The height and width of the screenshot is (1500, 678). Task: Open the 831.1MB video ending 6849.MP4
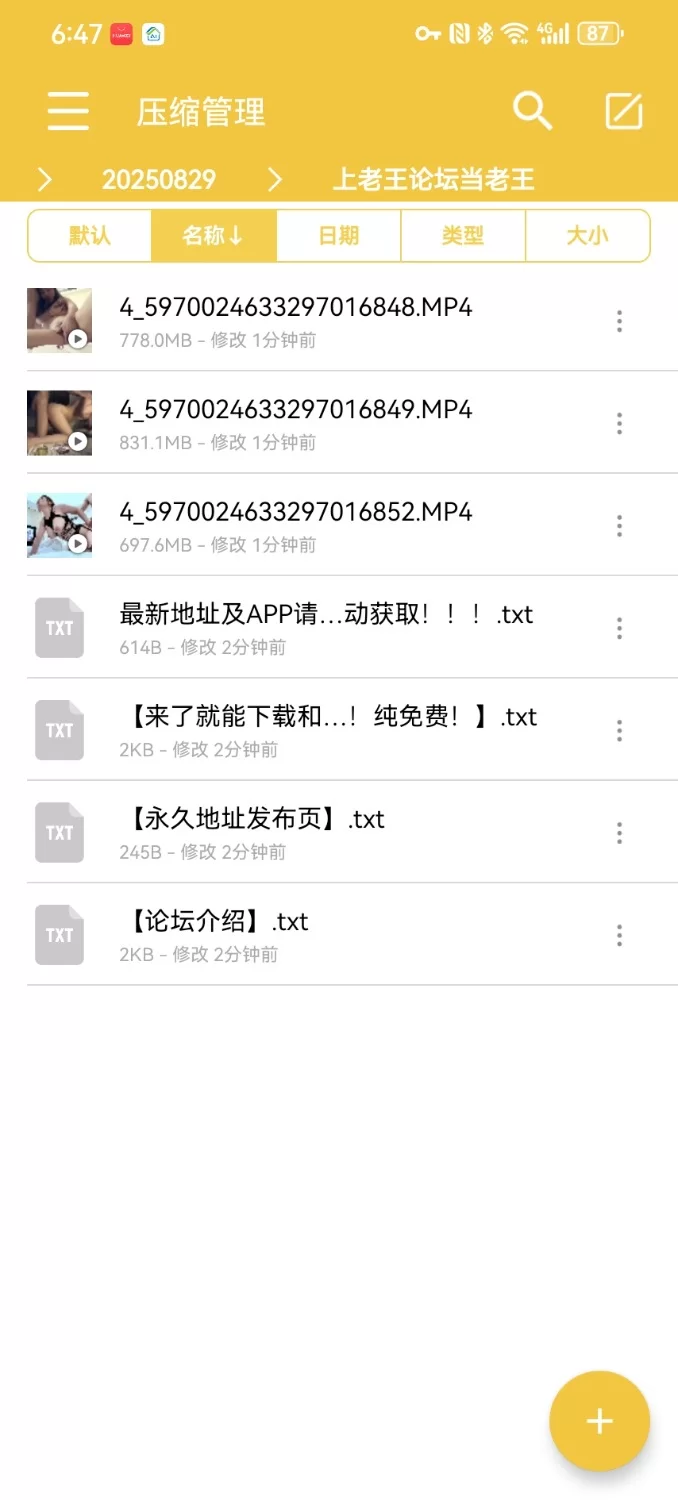pyautogui.click(x=295, y=422)
